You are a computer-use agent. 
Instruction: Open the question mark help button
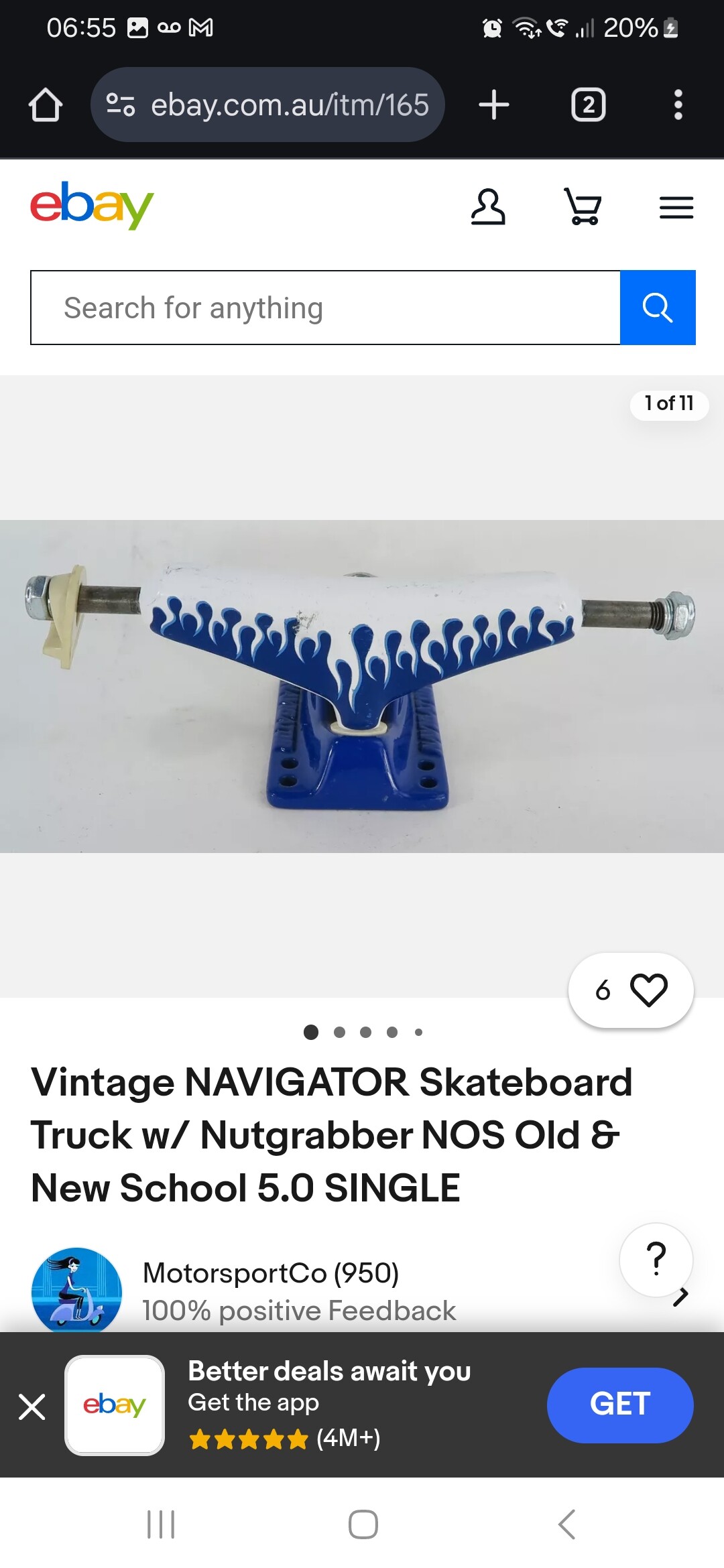point(656,1259)
